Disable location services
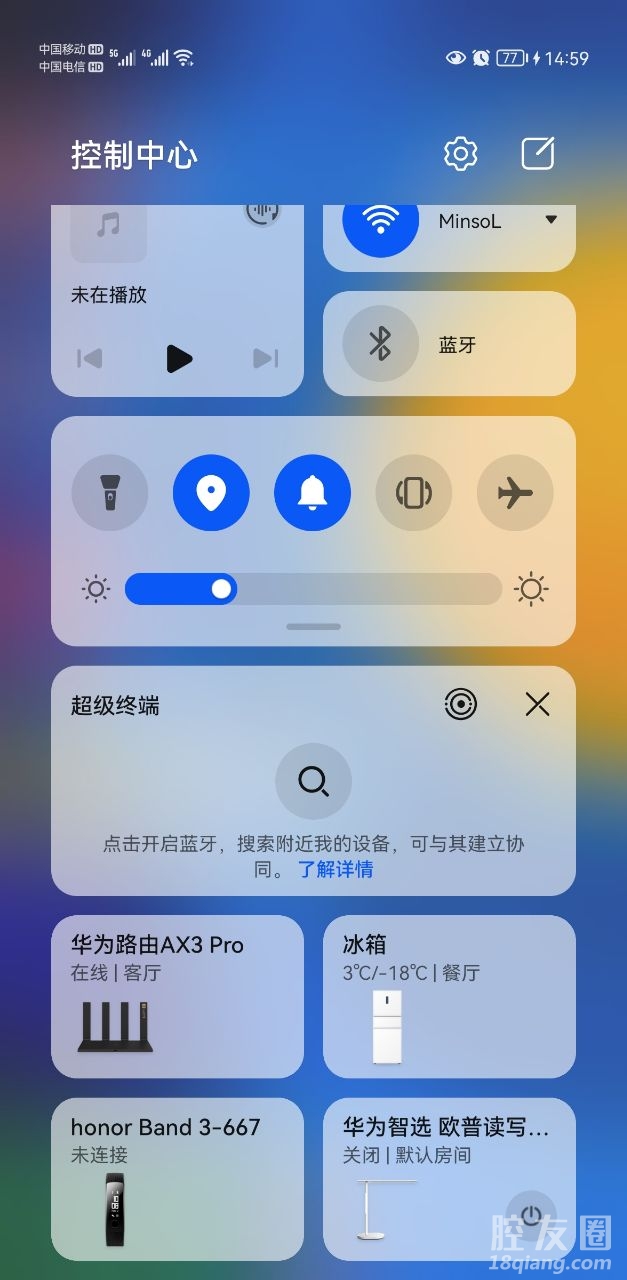The height and width of the screenshot is (1280, 627). click(211, 493)
